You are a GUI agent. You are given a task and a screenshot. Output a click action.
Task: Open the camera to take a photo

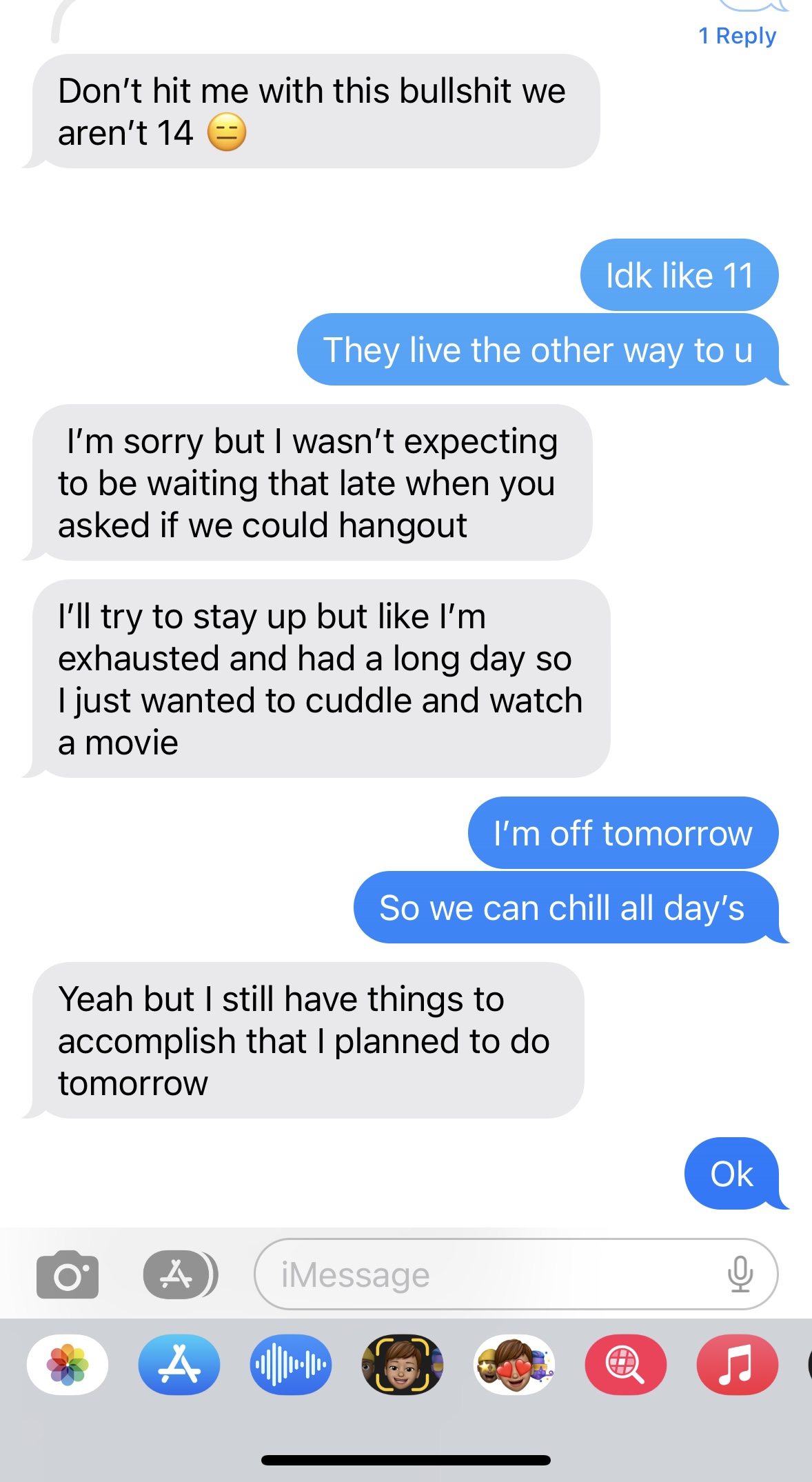pyautogui.click(x=68, y=1274)
